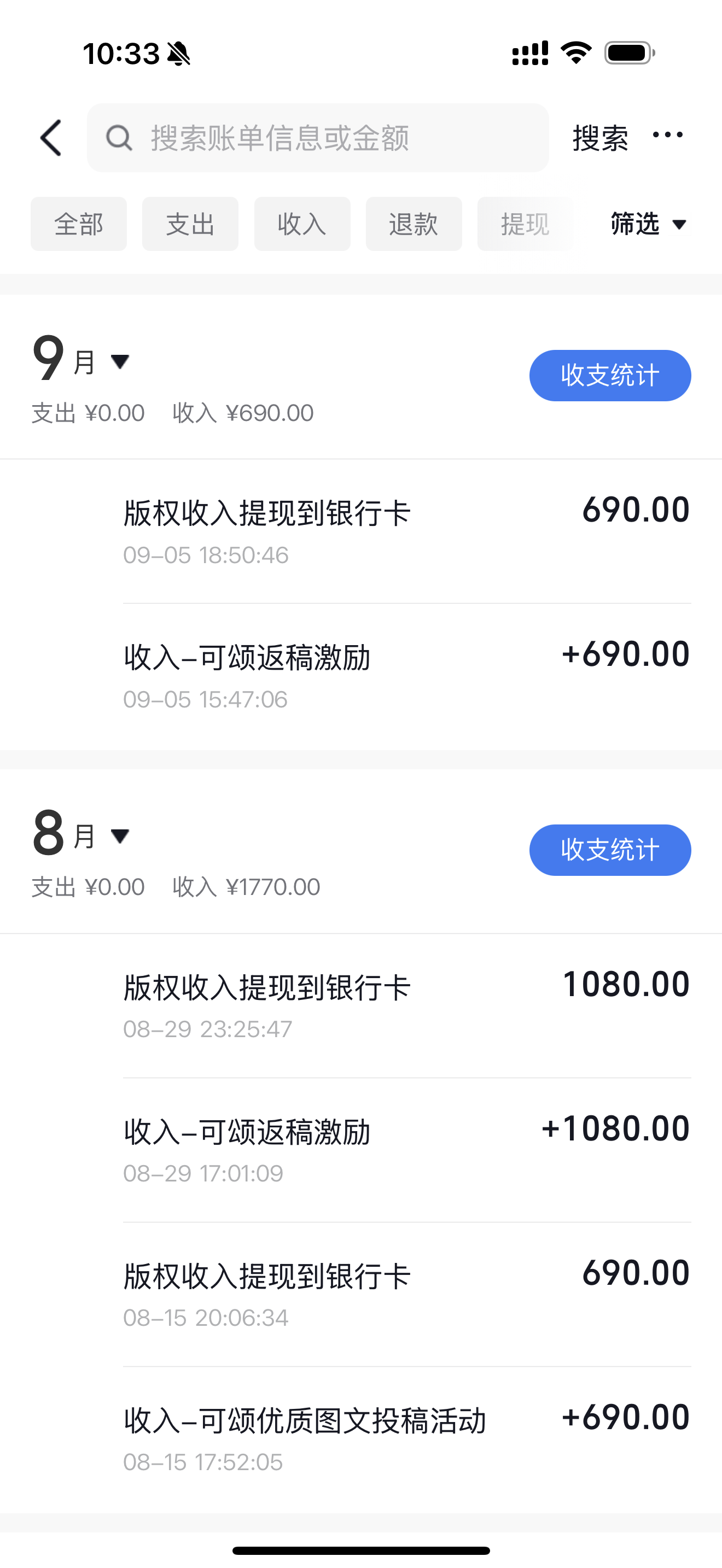Open August's 收支统计 statistics
722x1568 pixels.
pyautogui.click(x=609, y=850)
